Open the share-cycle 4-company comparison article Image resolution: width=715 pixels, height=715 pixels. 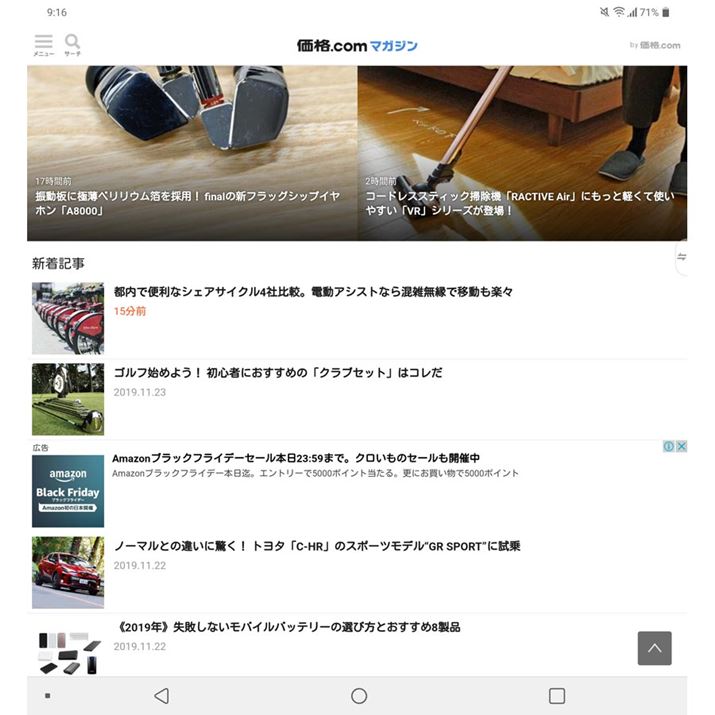click(x=313, y=292)
